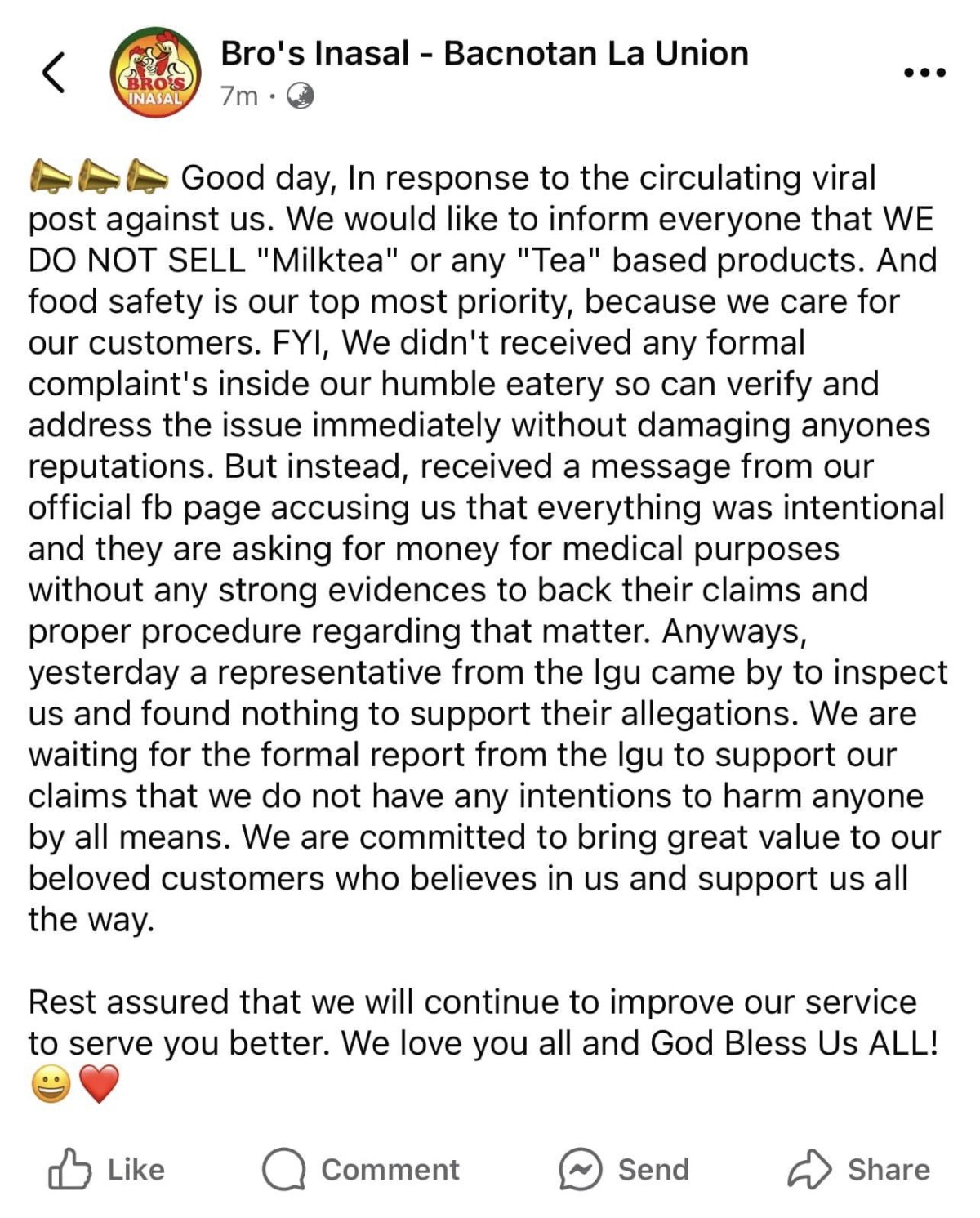980x1218 pixels.
Task: Go back using the back arrow
Action: coord(54,73)
